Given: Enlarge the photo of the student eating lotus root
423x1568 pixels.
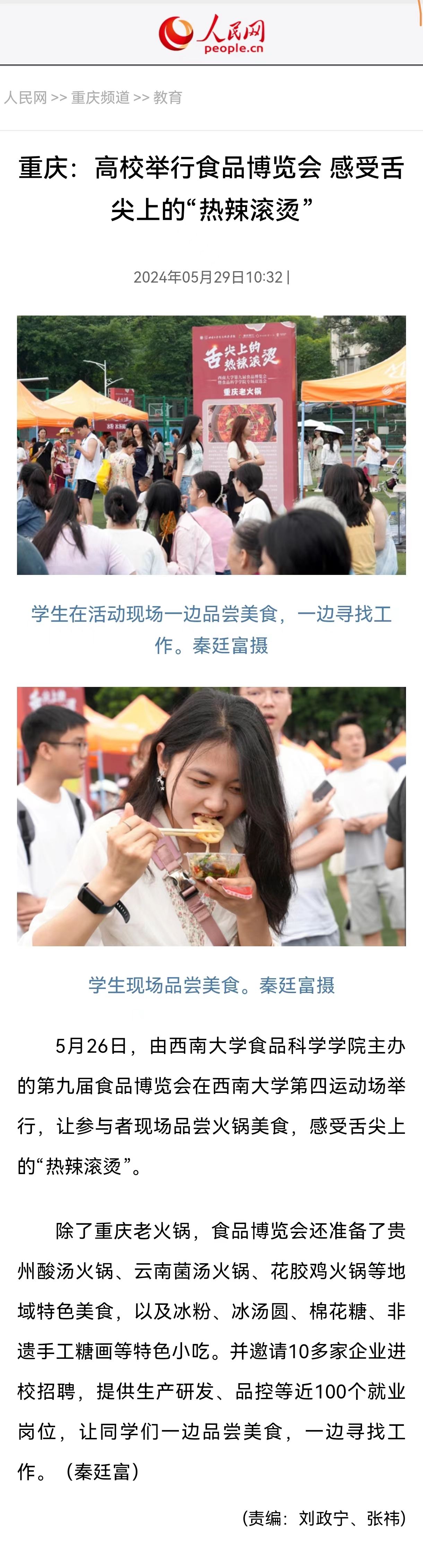Looking at the screenshot, I should point(211,816).
